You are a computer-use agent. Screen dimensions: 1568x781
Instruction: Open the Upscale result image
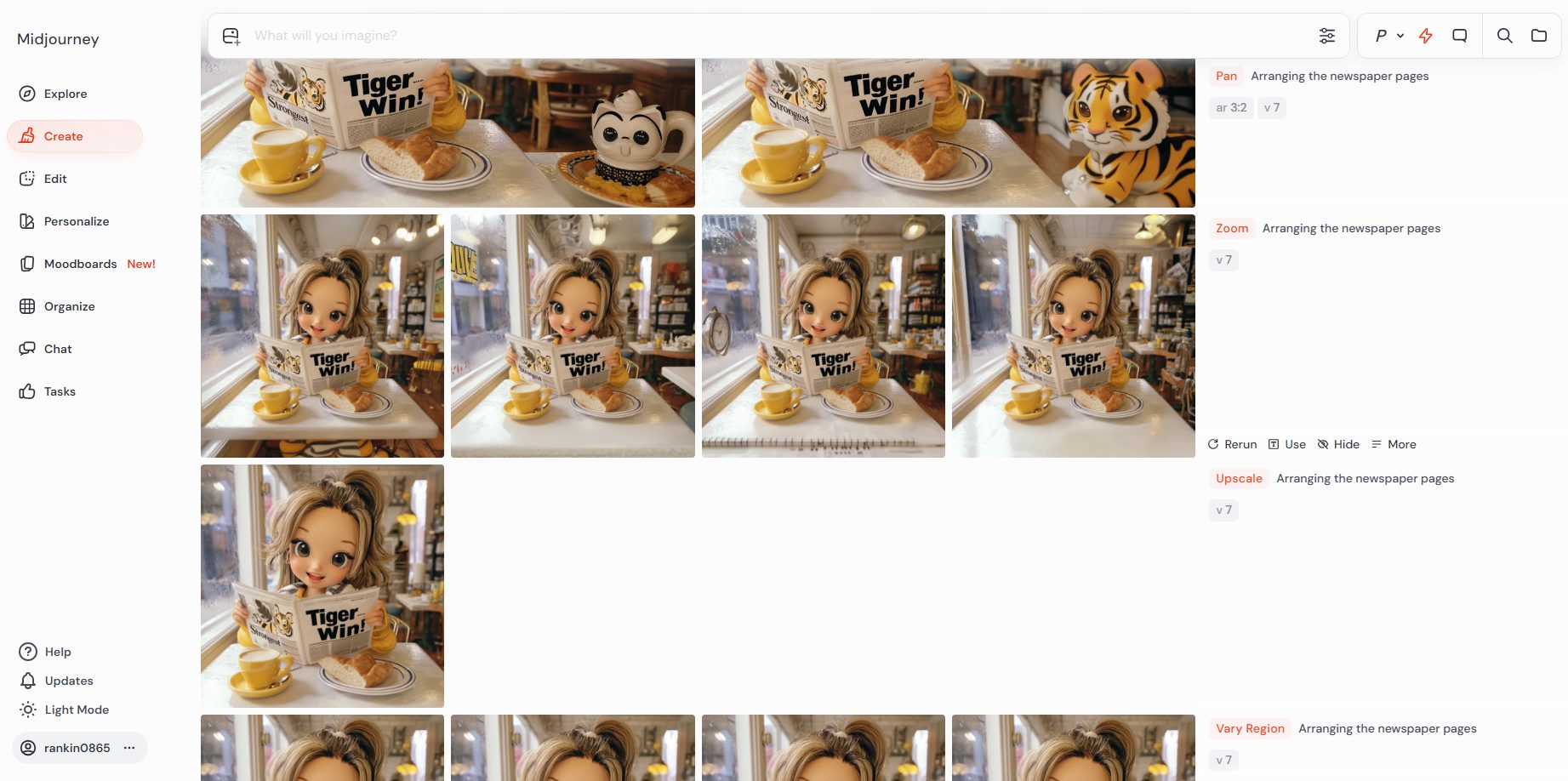322,586
